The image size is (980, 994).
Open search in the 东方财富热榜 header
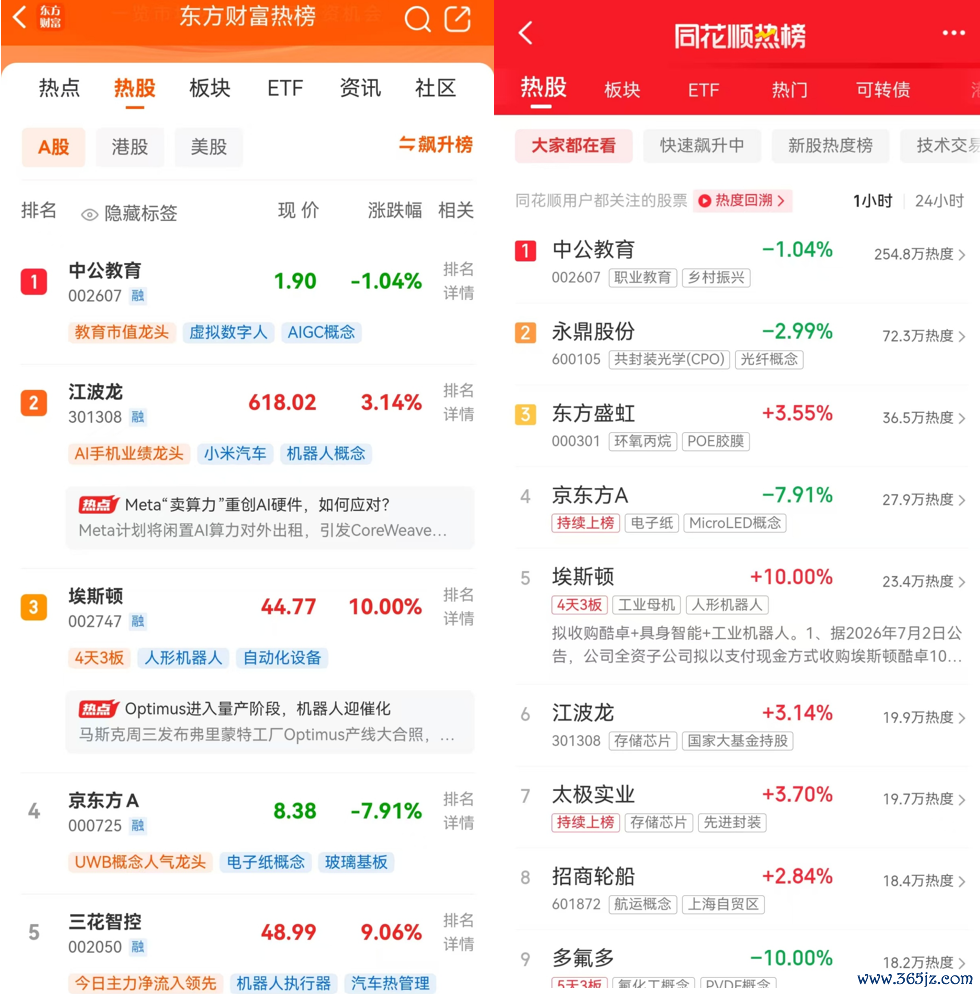pyautogui.click(x=417, y=18)
